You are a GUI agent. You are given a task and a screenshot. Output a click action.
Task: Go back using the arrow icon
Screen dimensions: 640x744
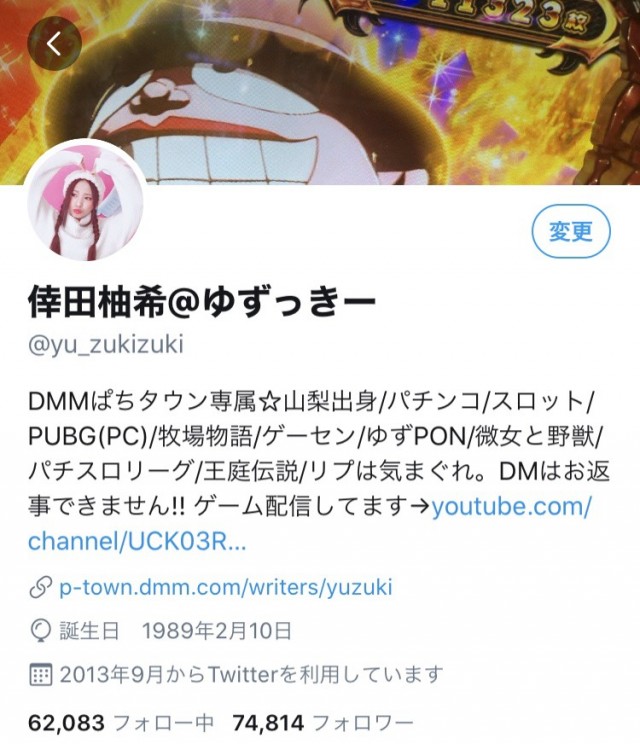(x=55, y=44)
